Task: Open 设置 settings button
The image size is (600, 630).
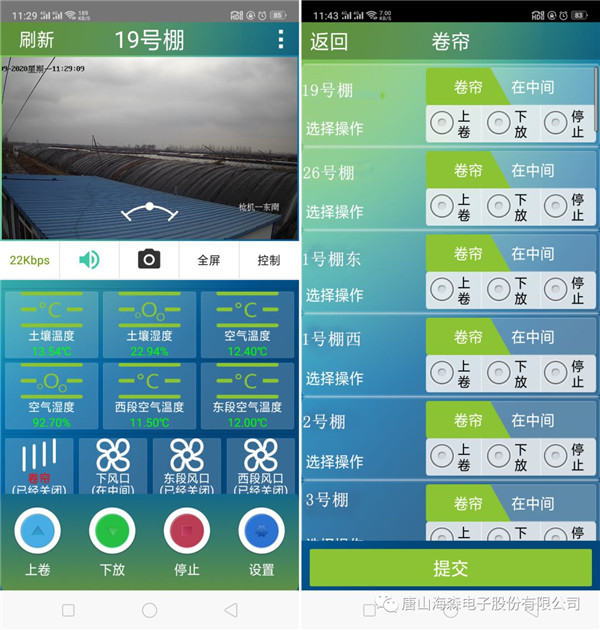Action: [x=261, y=531]
